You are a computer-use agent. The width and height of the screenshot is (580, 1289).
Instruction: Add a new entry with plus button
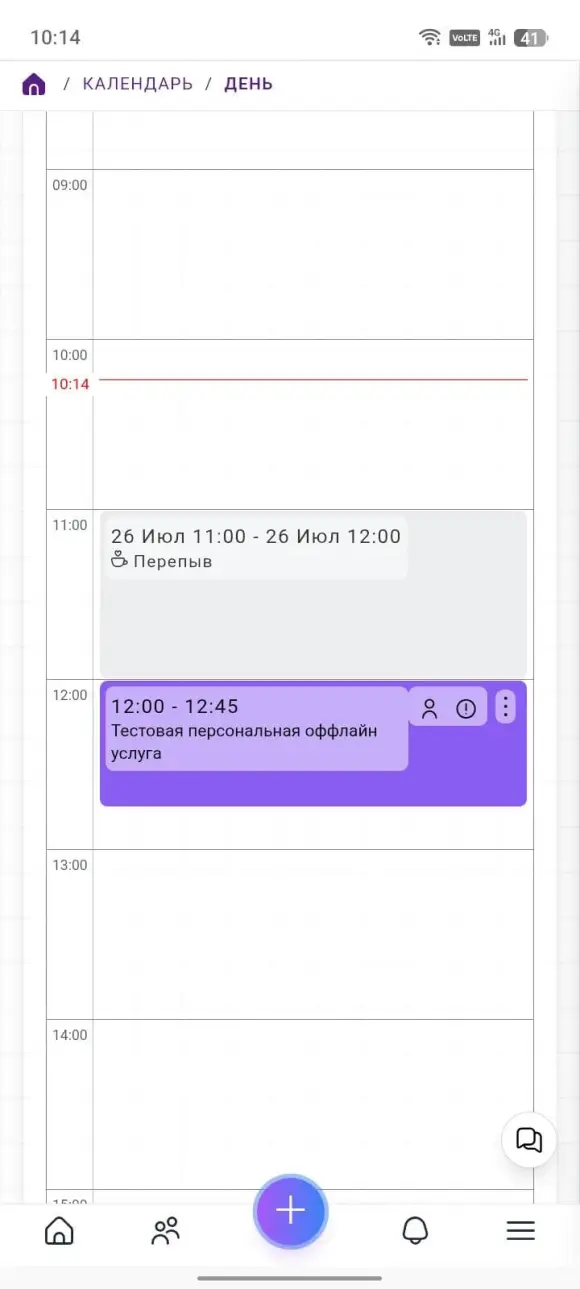pos(290,1211)
